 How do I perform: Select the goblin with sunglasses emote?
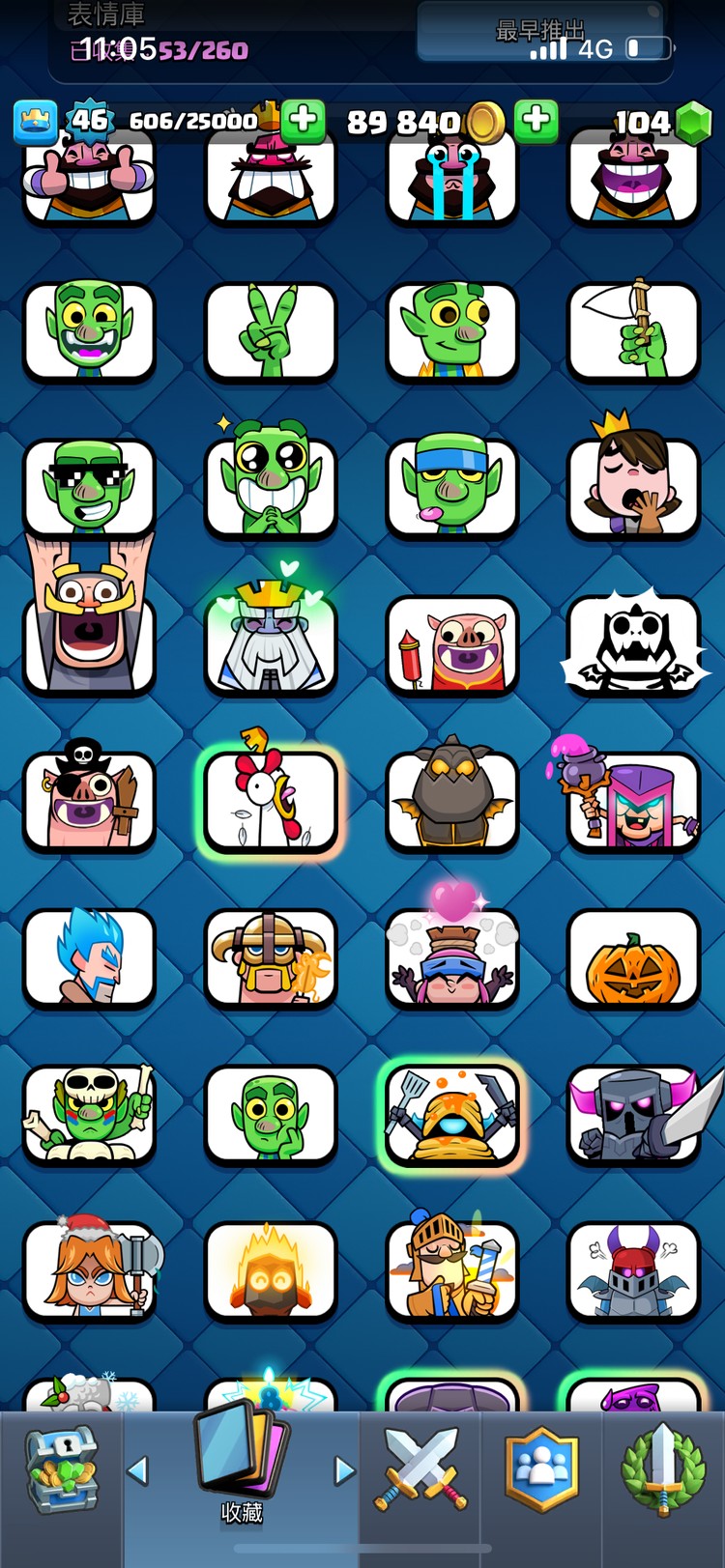(89, 488)
